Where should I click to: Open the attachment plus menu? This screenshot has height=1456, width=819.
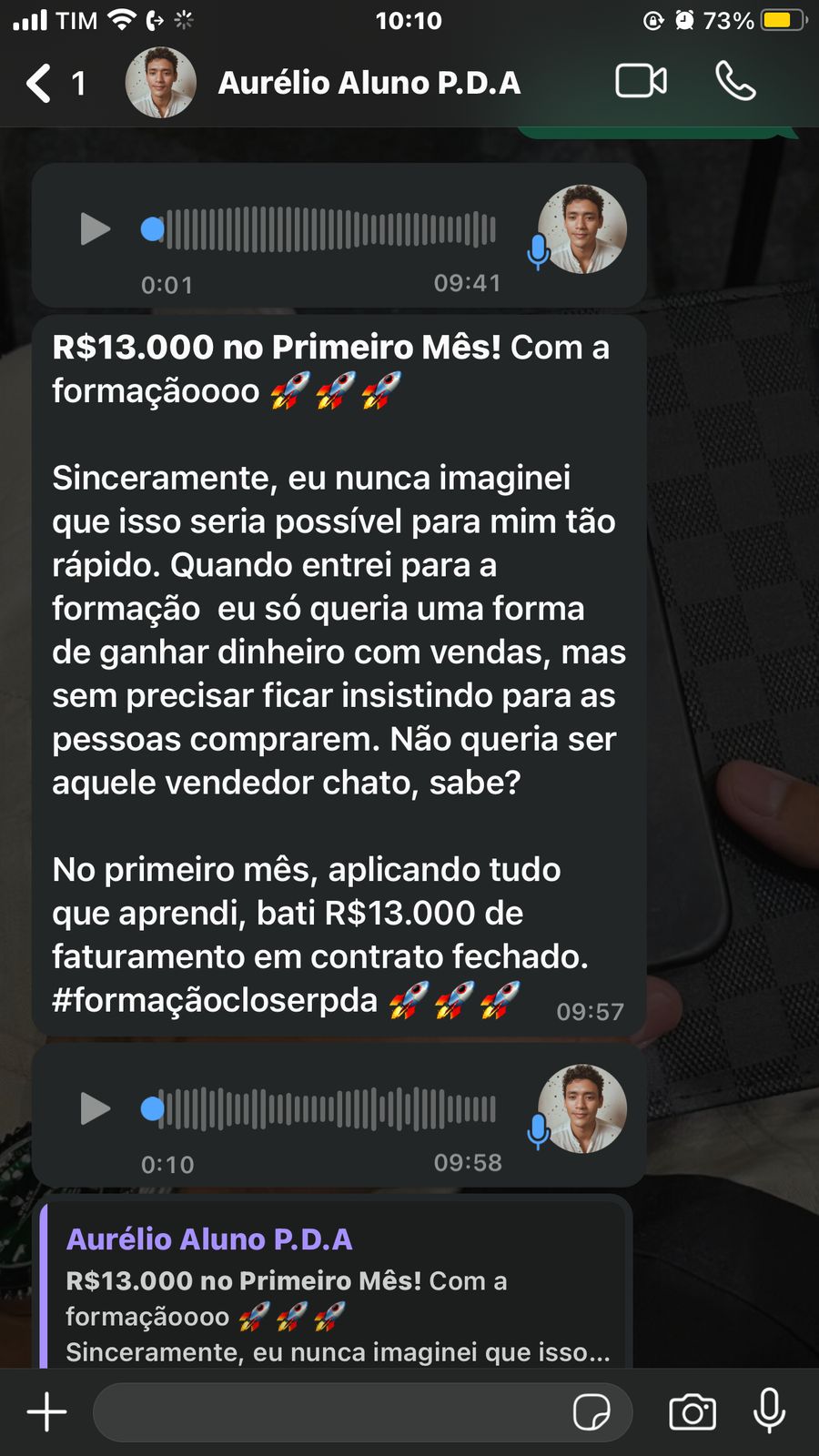[x=46, y=1412]
